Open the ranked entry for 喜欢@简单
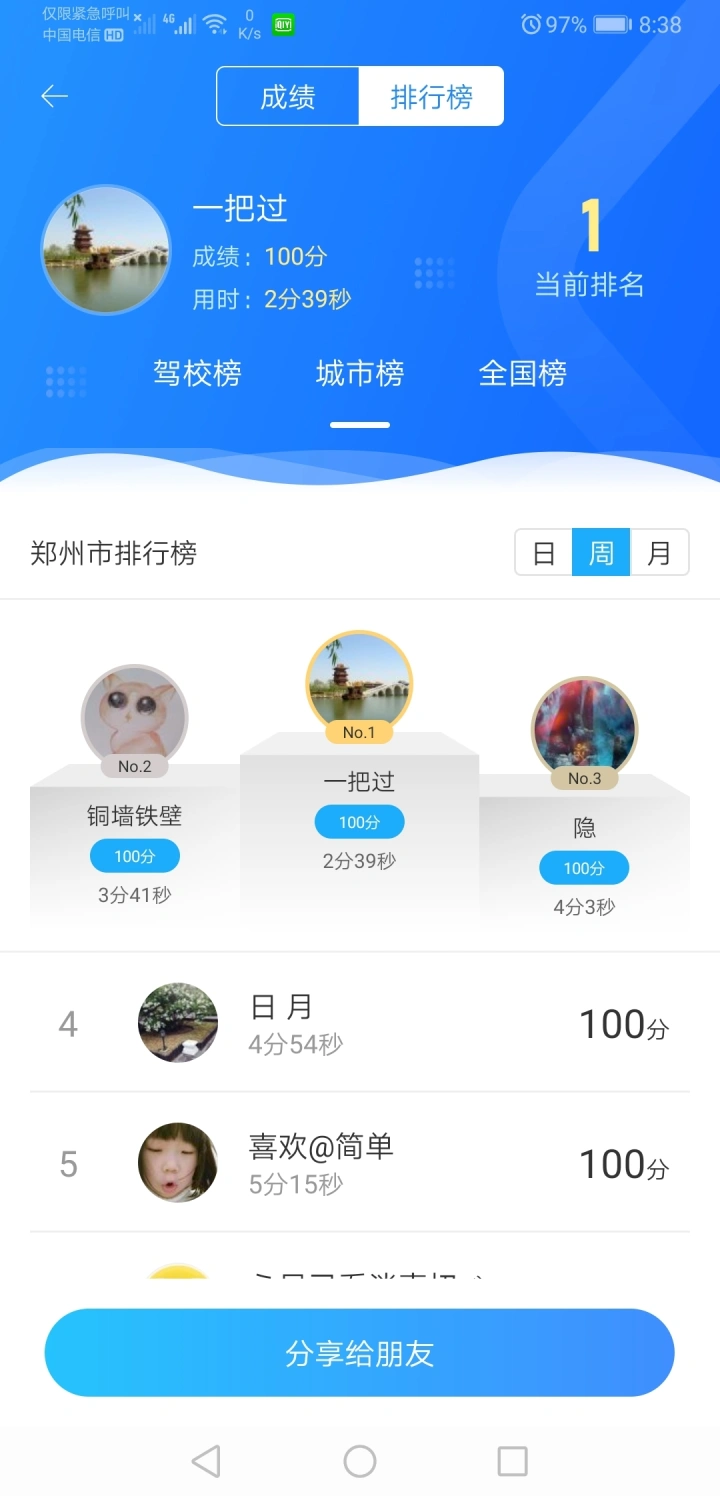Viewport: 720px width, 1496px height. [360, 1163]
